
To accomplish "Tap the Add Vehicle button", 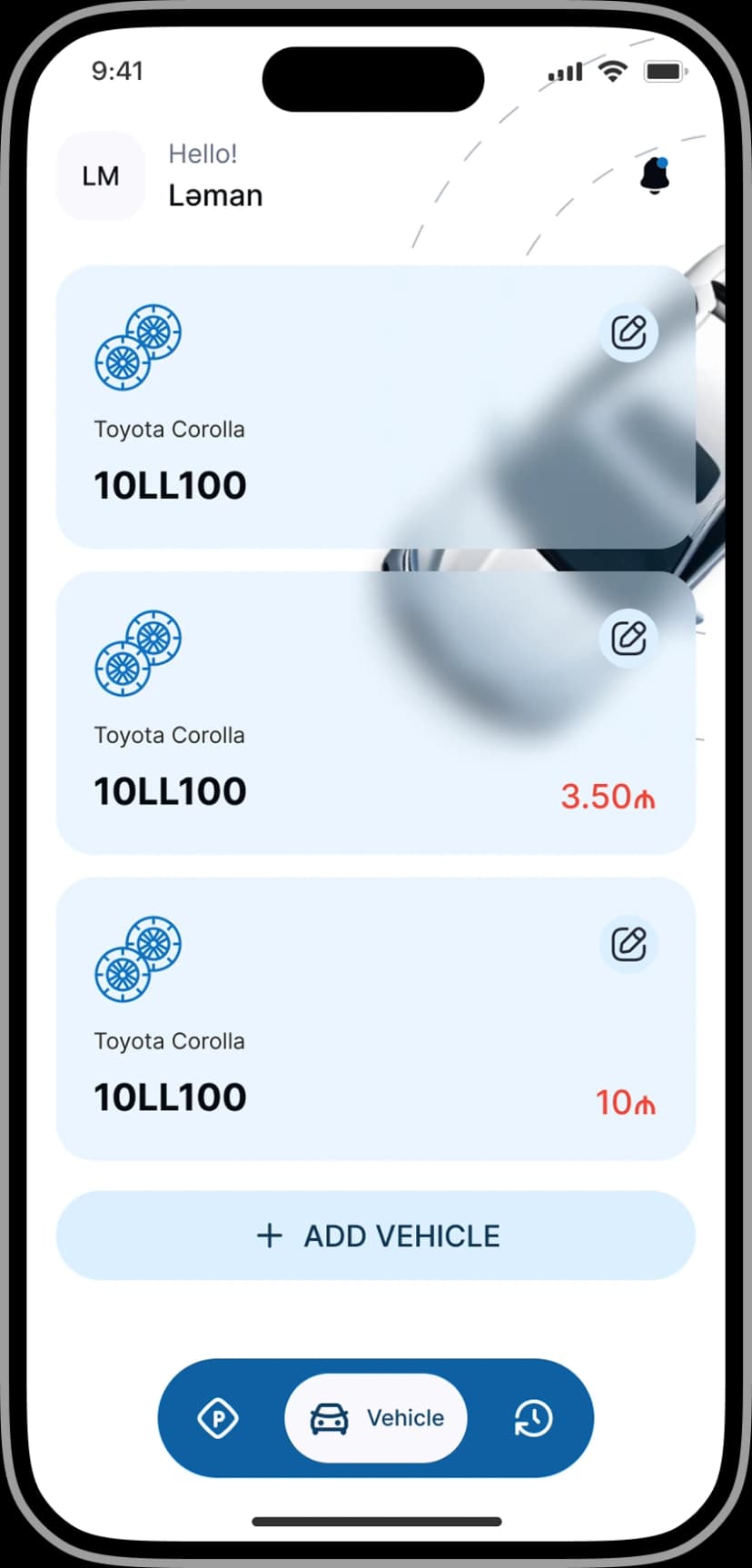I will [376, 1236].
